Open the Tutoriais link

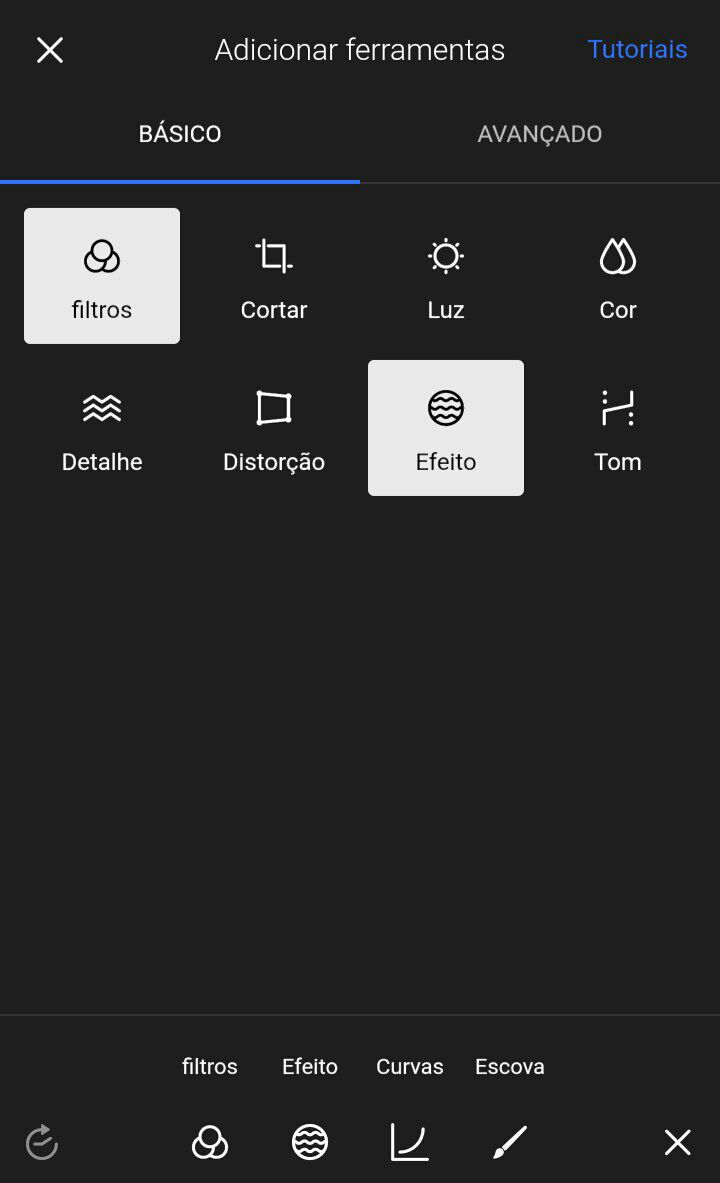637,50
